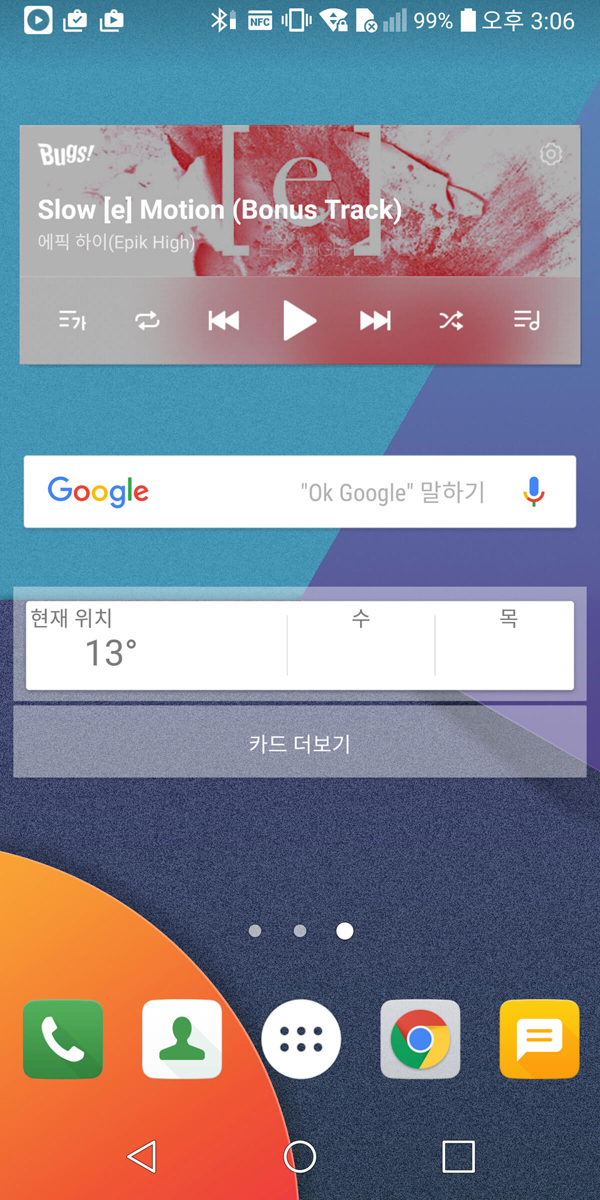Open the Messages app

tap(539, 1039)
